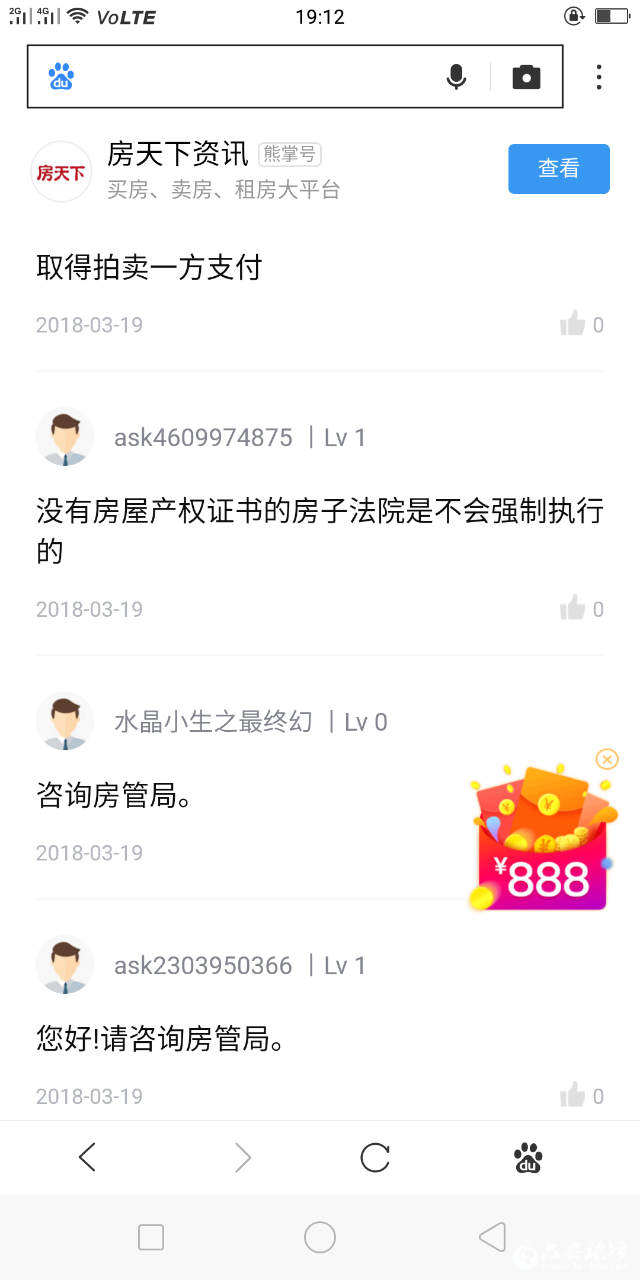Show recent apps with the square button
The image size is (640, 1280).
(x=151, y=1237)
